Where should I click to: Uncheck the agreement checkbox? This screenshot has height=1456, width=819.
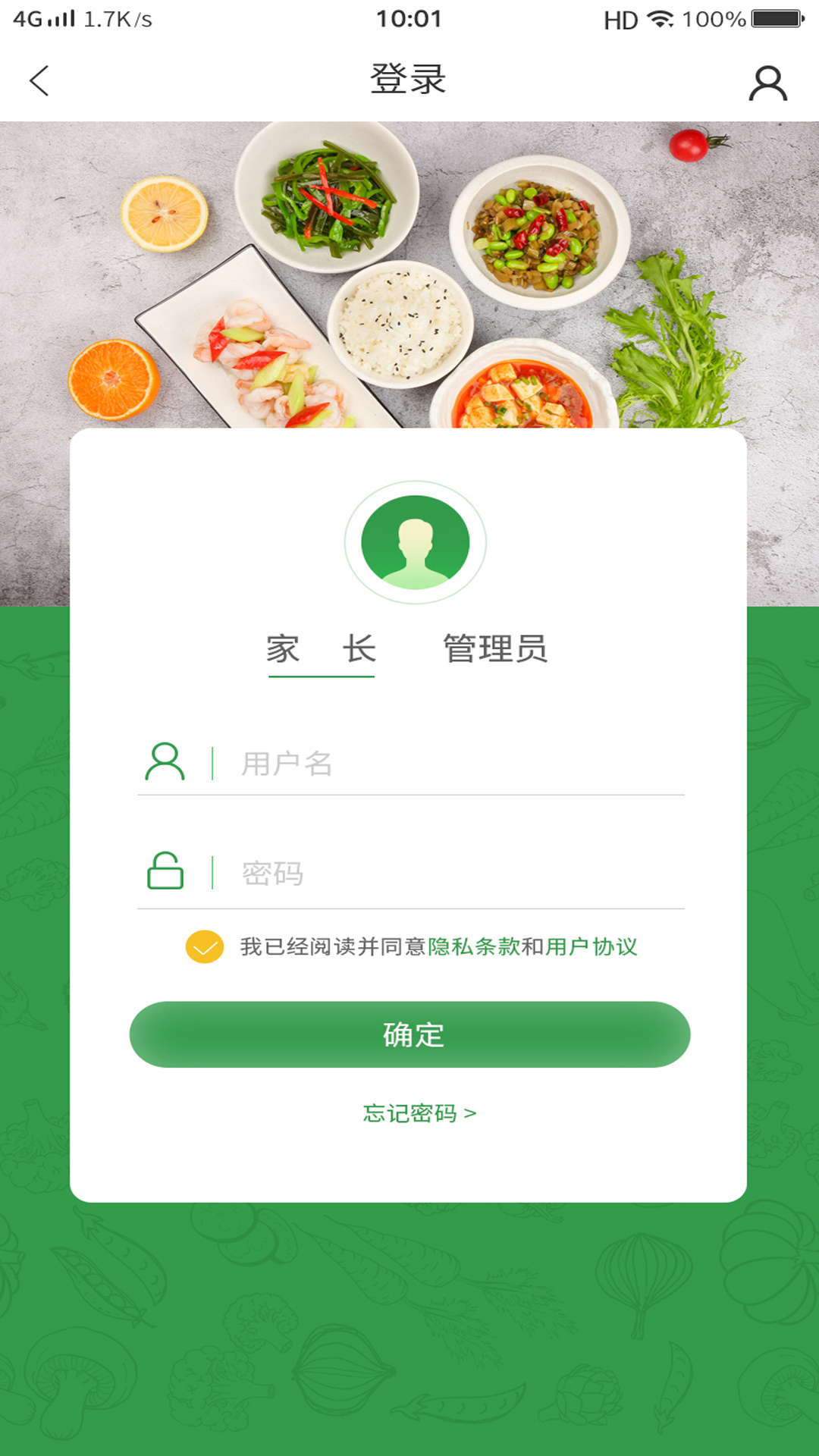pyautogui.click(x=205, y=946)
